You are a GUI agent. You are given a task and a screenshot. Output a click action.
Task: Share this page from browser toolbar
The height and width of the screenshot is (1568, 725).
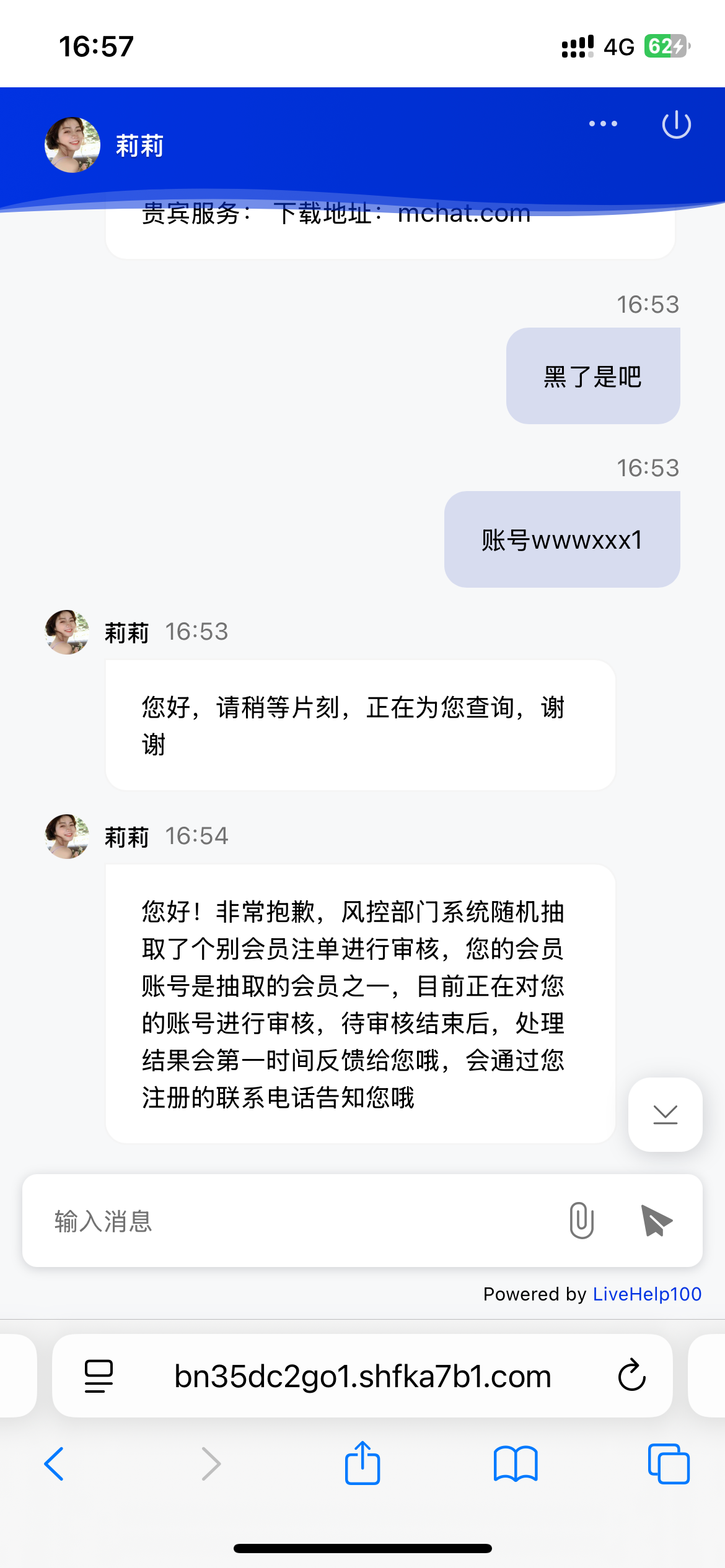362,1463
